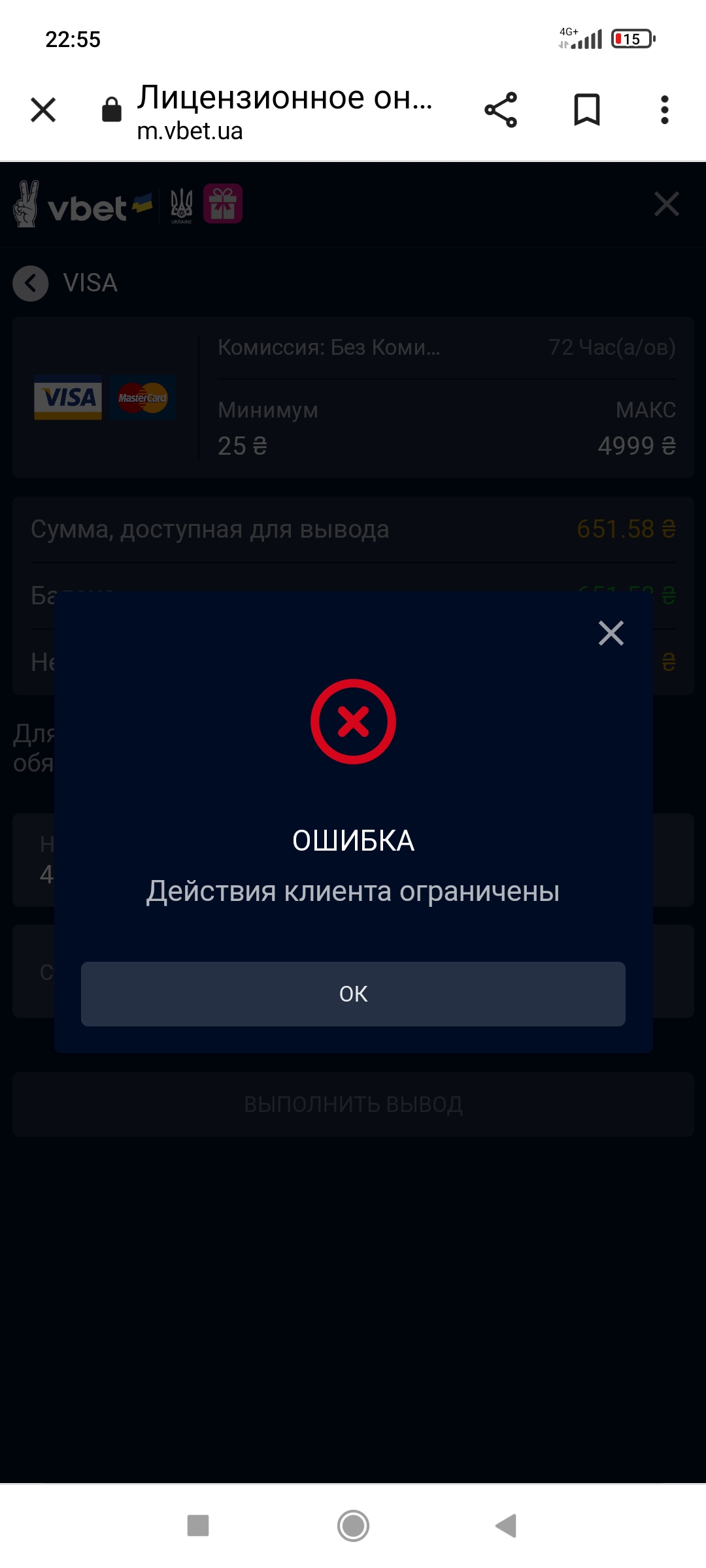Share the current page link

coord(501,110)
